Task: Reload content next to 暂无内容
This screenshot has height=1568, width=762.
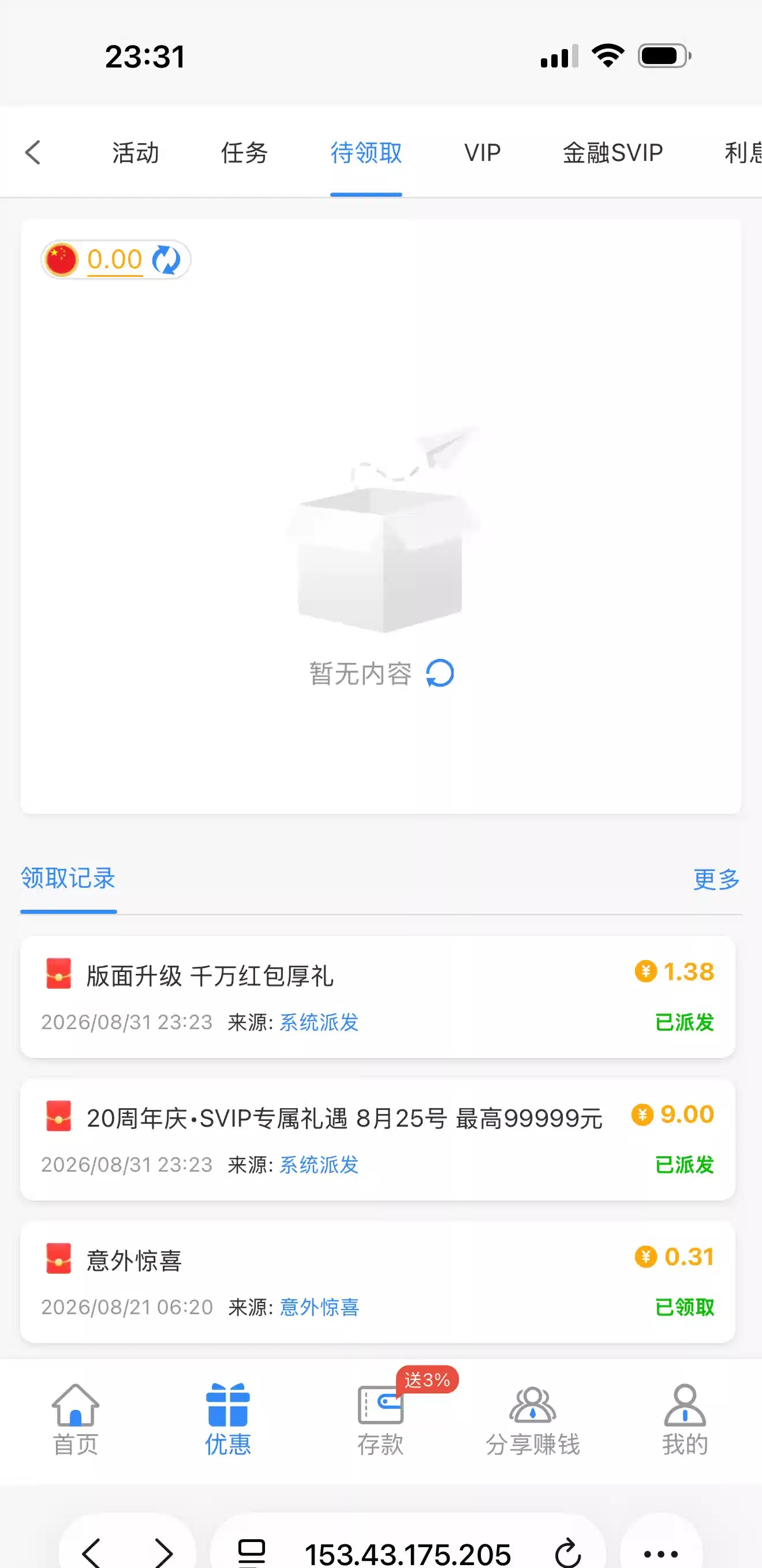Action: click(440, 673)
